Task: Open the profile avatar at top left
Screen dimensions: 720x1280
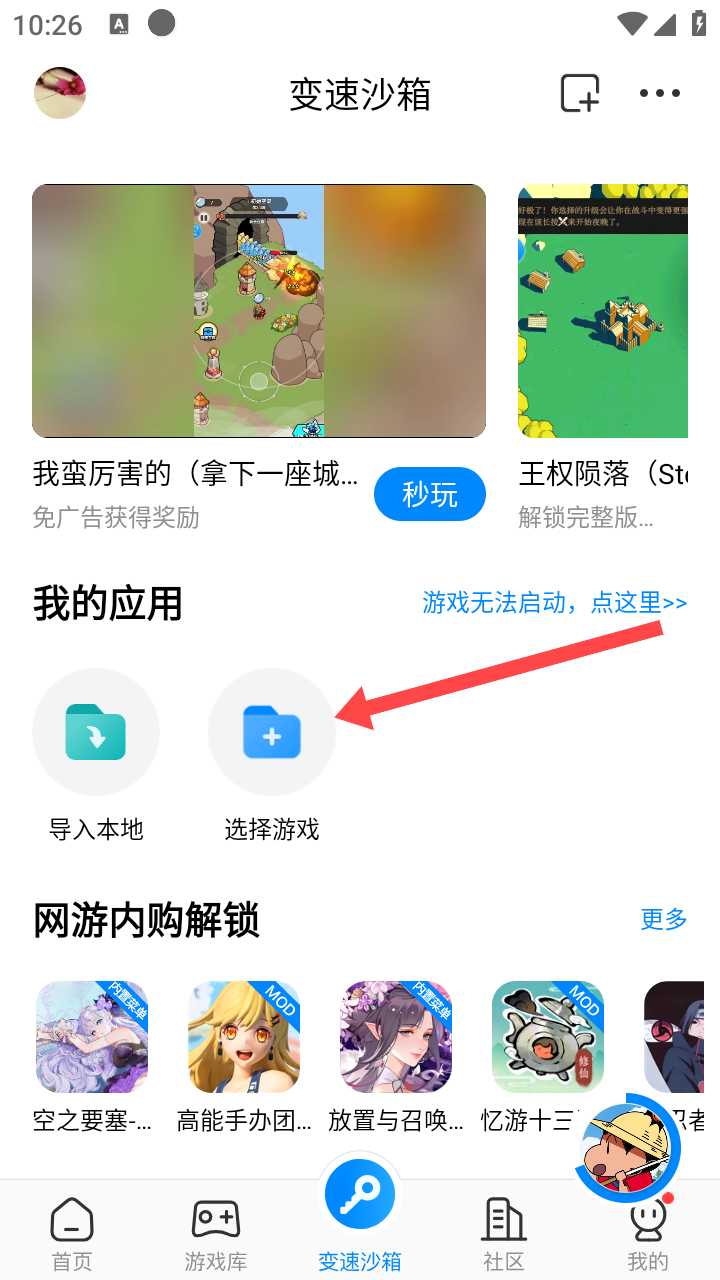Action: point(60,93)
